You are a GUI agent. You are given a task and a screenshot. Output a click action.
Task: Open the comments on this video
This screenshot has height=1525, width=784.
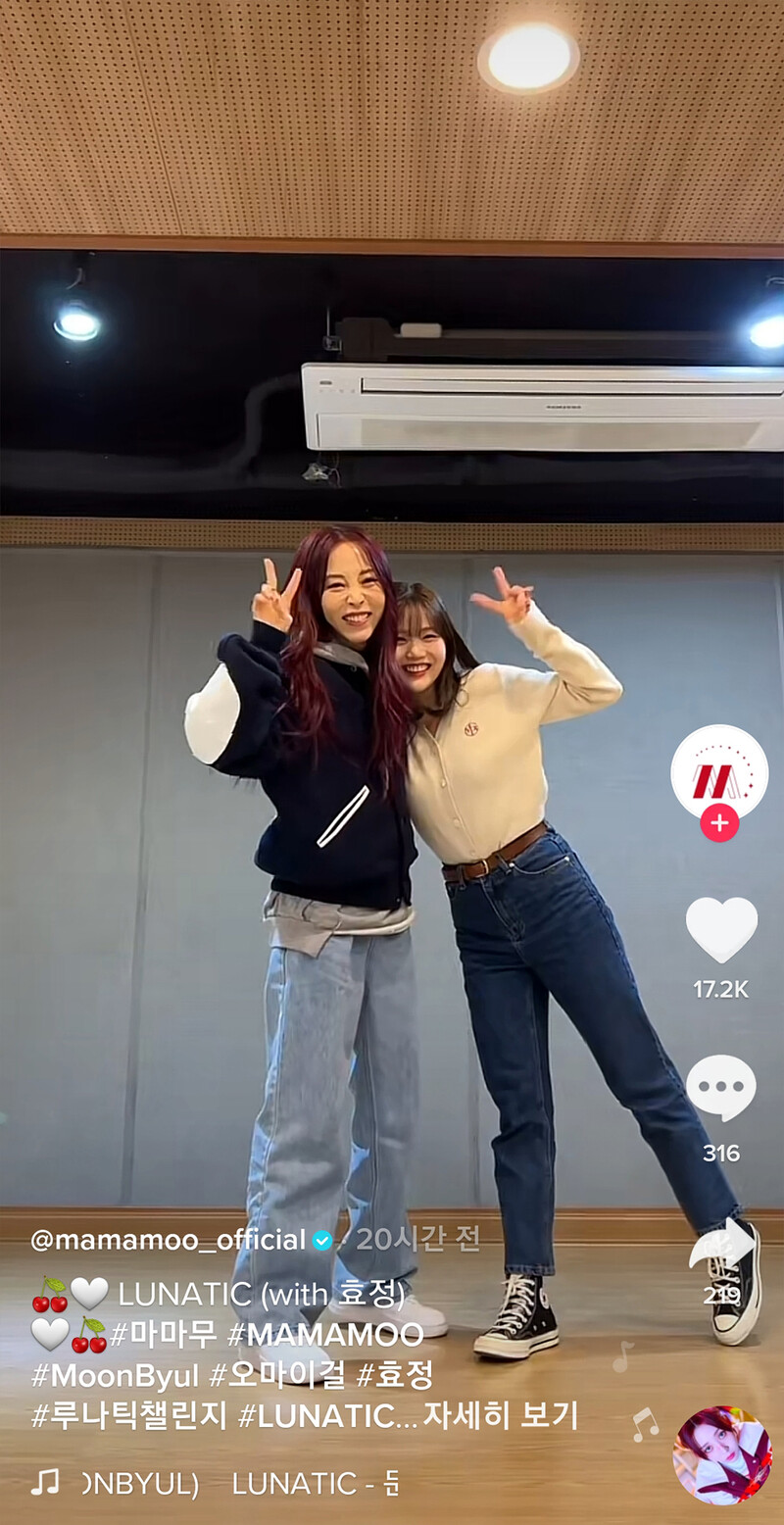pyautogui.click(x=721, y=1089)
